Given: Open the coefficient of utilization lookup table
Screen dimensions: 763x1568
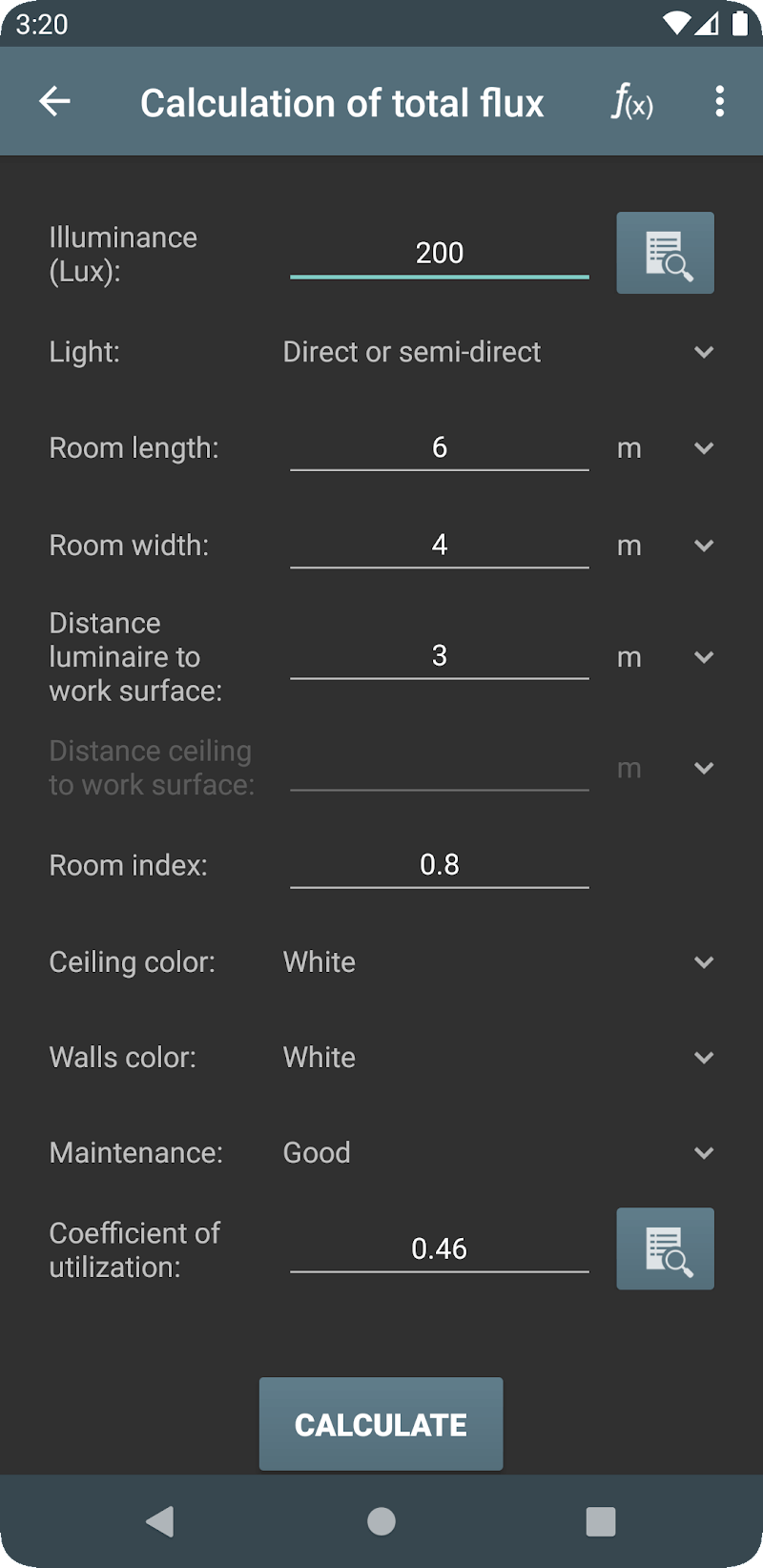Looking at the screenshot, I should tap(665, 1249).
